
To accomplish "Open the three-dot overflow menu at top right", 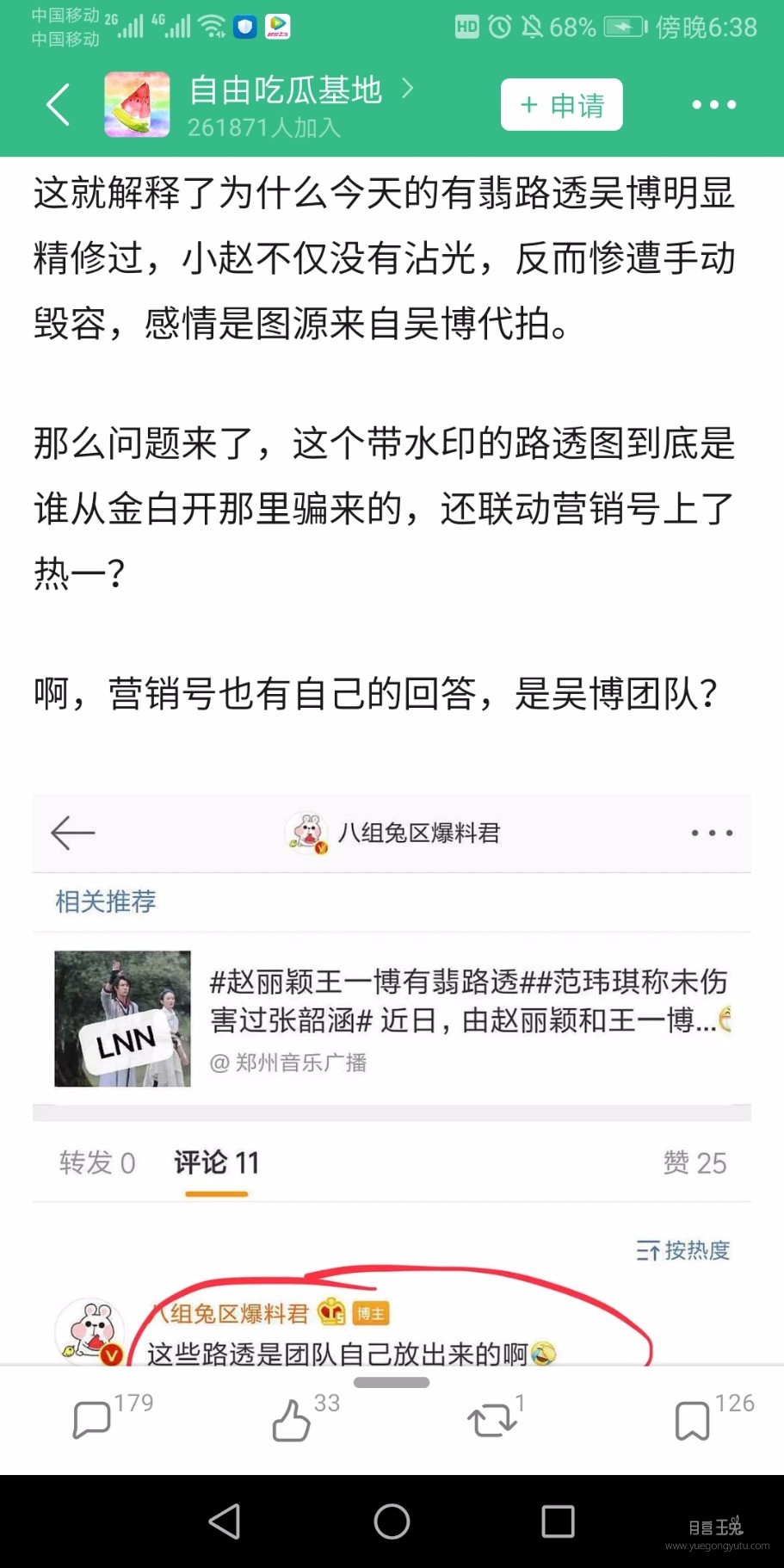I will (x=714, y=103).
